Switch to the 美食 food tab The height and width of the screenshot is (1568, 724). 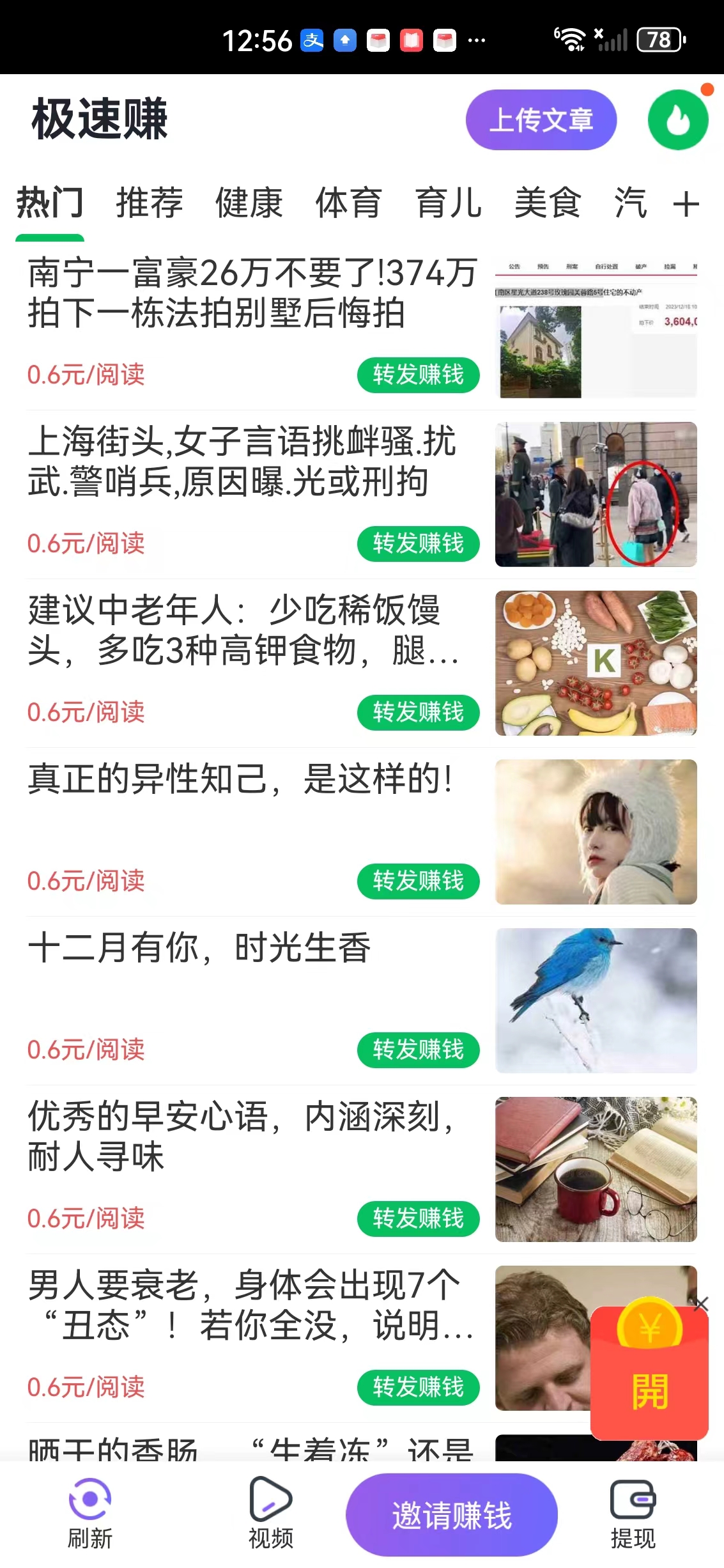(x=548, y=203)
